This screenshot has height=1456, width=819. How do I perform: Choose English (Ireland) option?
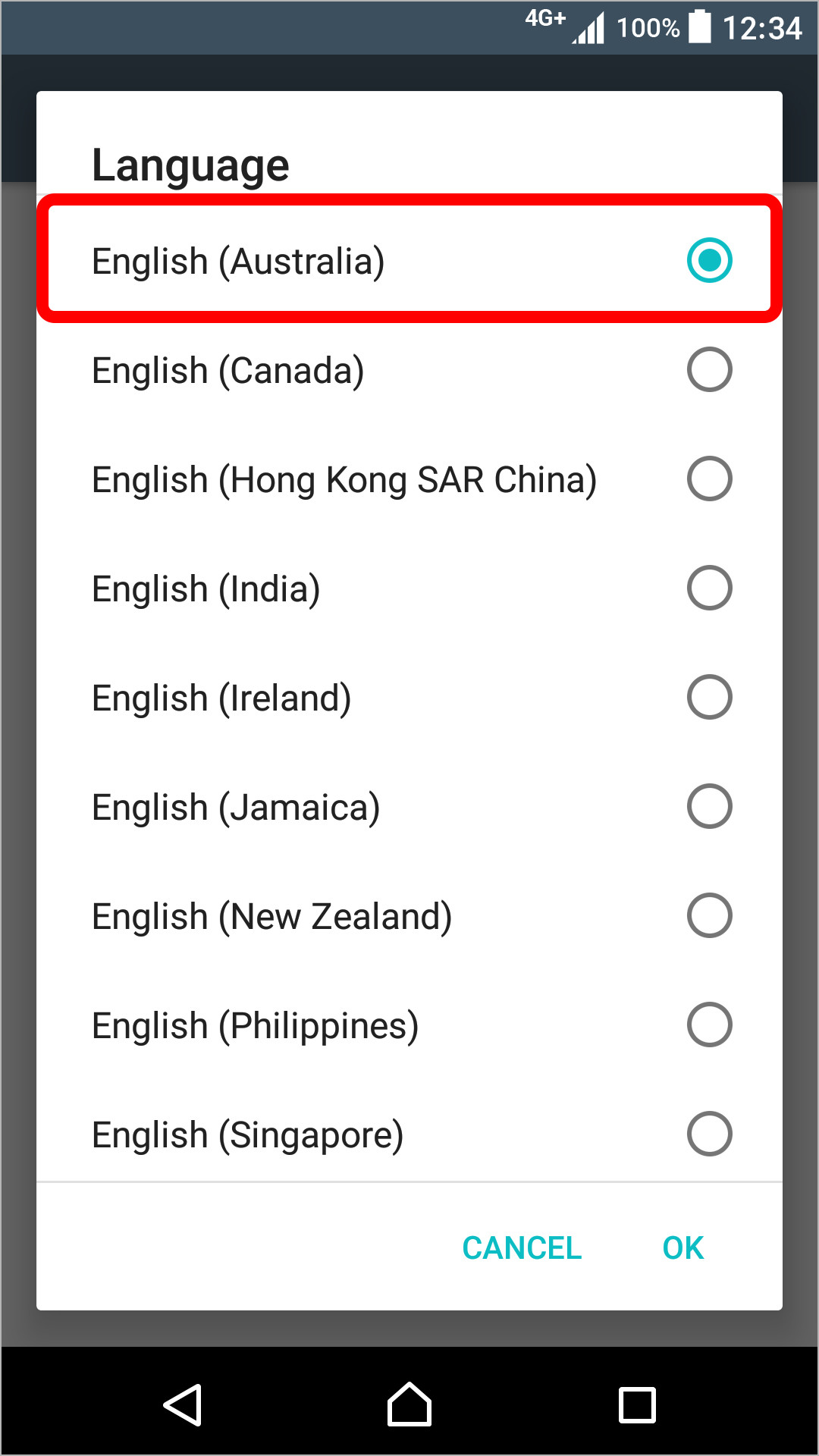409,698
